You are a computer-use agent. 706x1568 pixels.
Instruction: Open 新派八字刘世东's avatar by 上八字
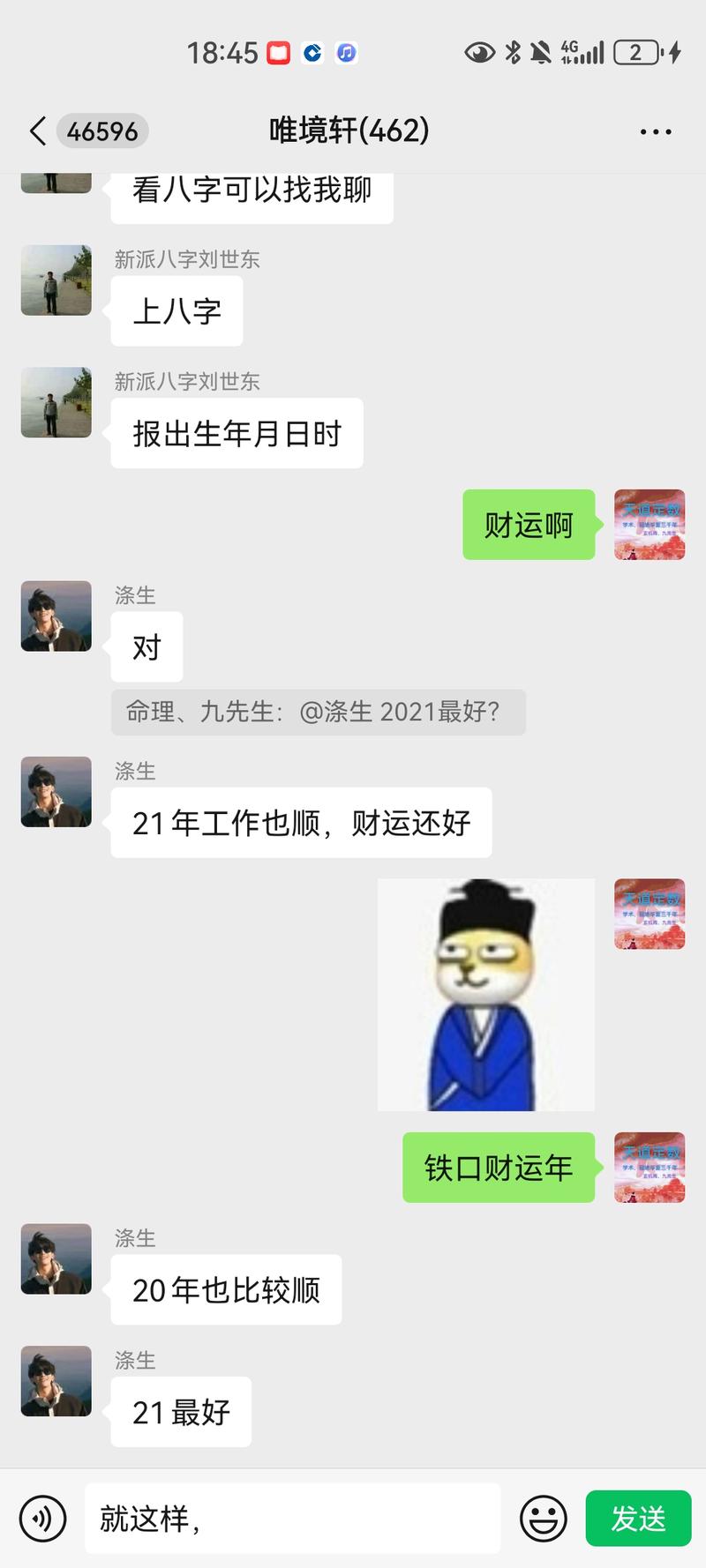56,280
